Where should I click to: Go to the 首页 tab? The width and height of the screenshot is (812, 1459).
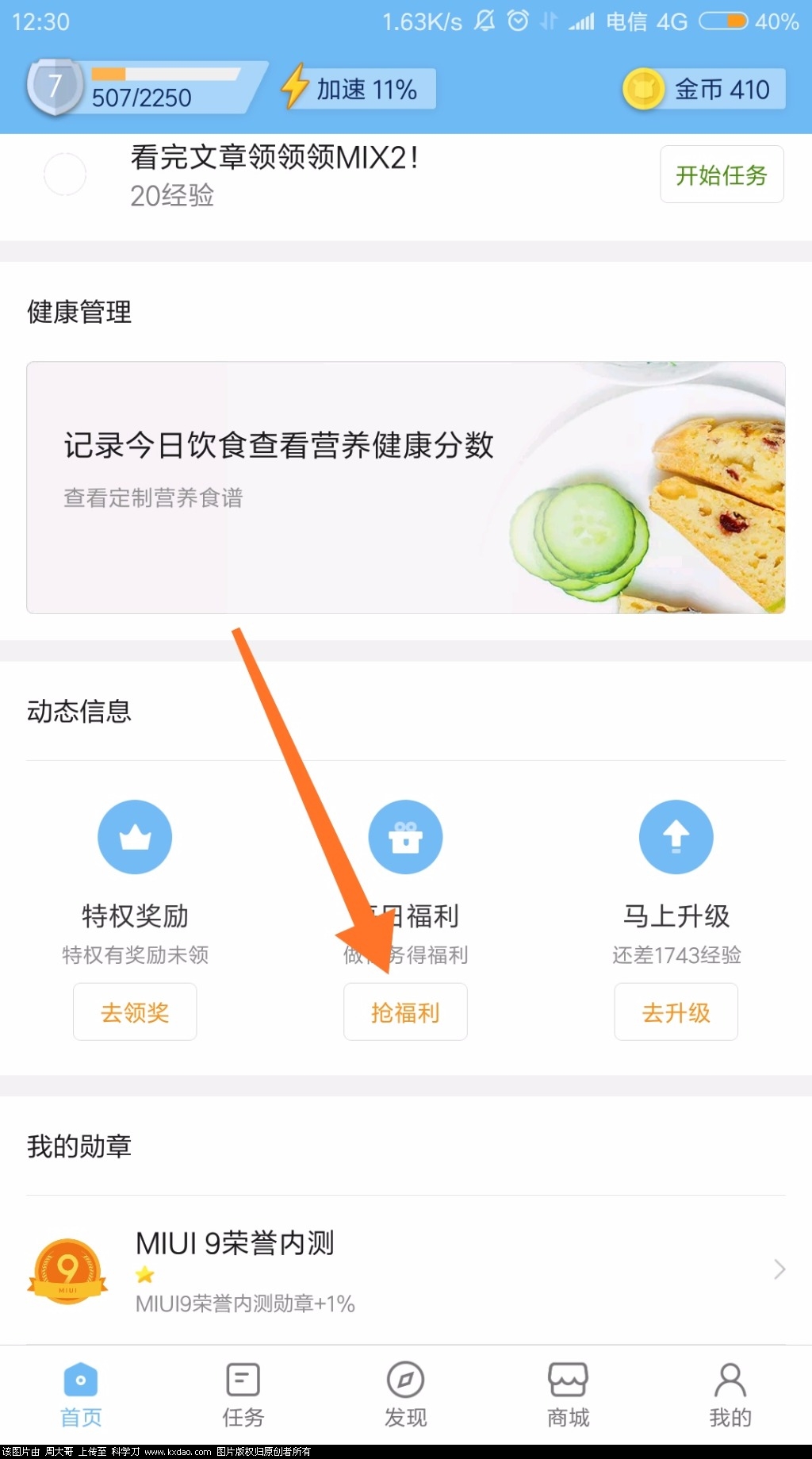click(x=81, y=1394)
